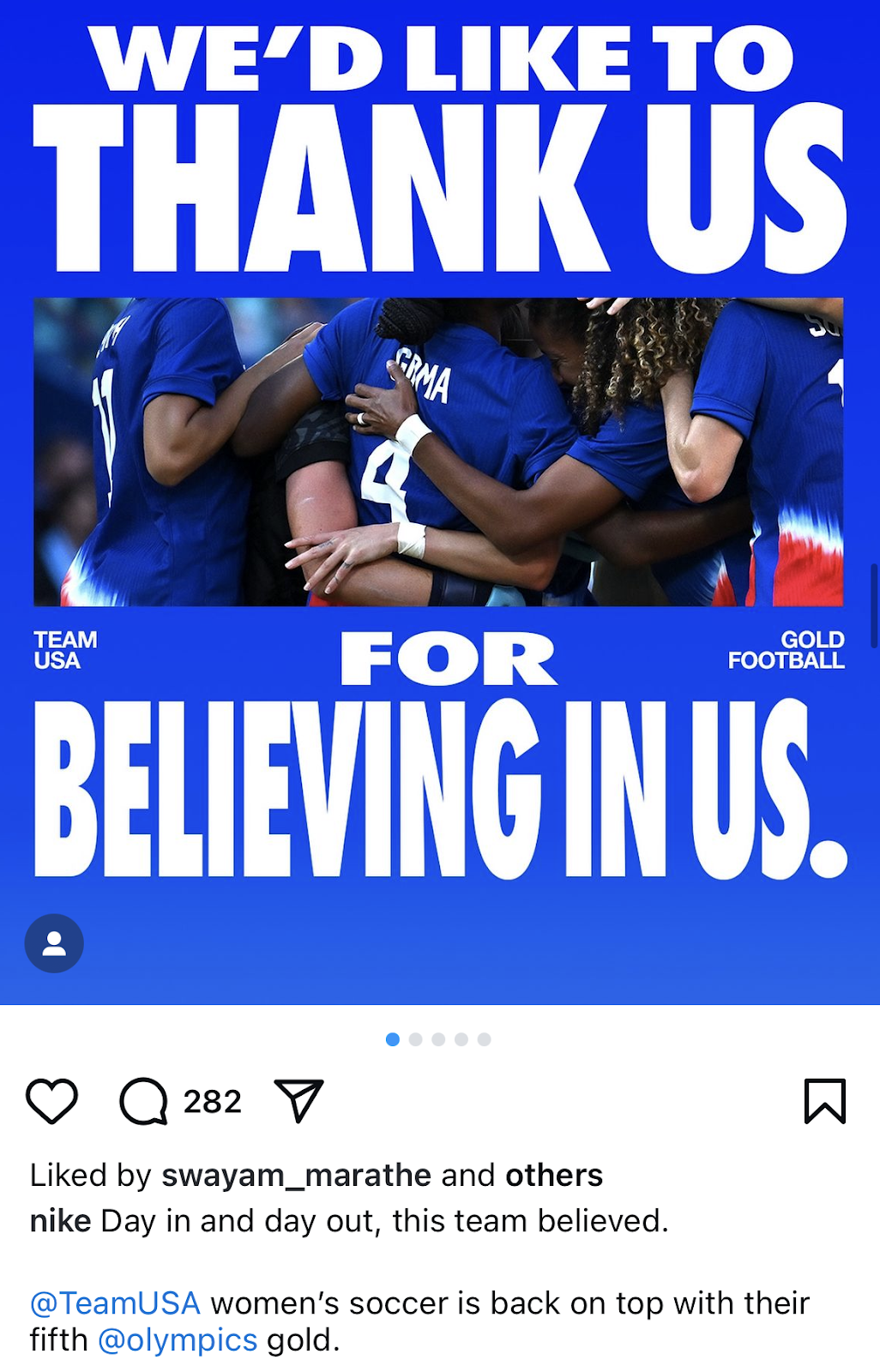The height and width of the screenshot is (1372, 880).
Task: Show tagged accounts on the photo
Action: click(x=54, y=943)
